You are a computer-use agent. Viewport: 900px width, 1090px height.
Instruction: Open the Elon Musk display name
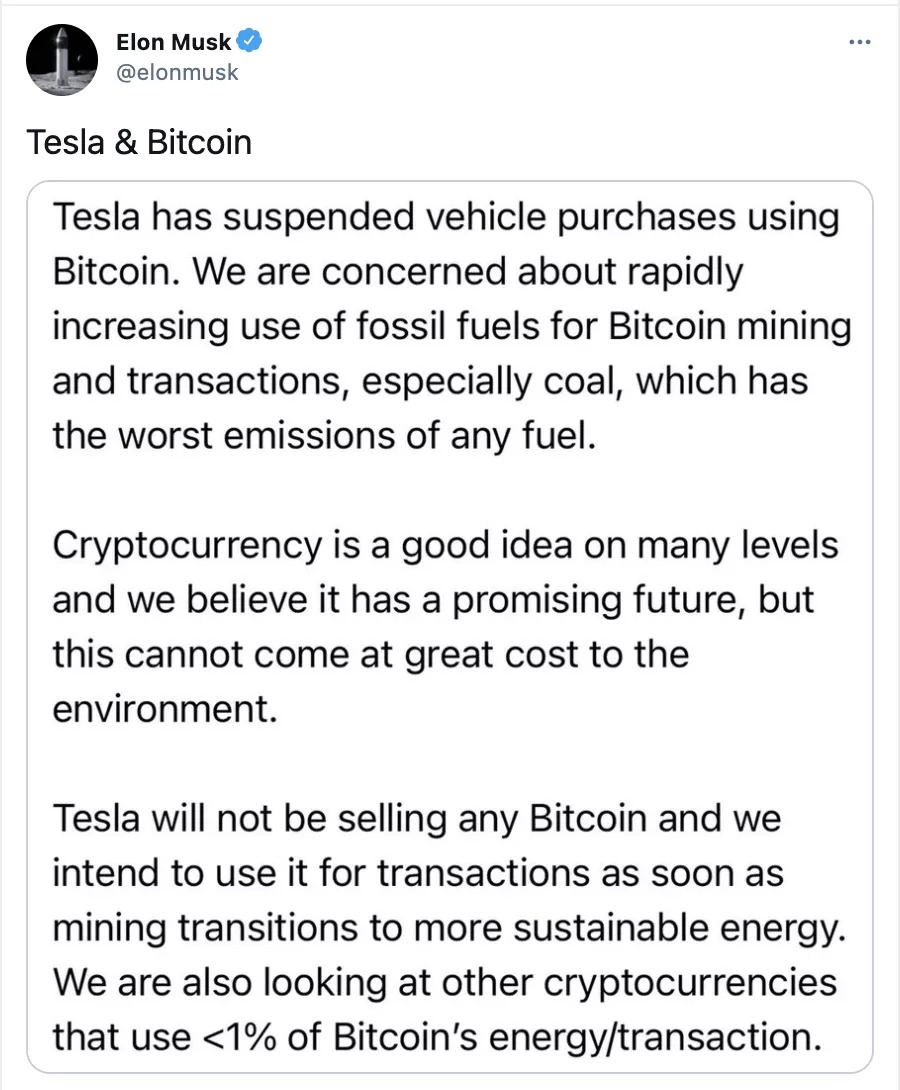[174, 43]
